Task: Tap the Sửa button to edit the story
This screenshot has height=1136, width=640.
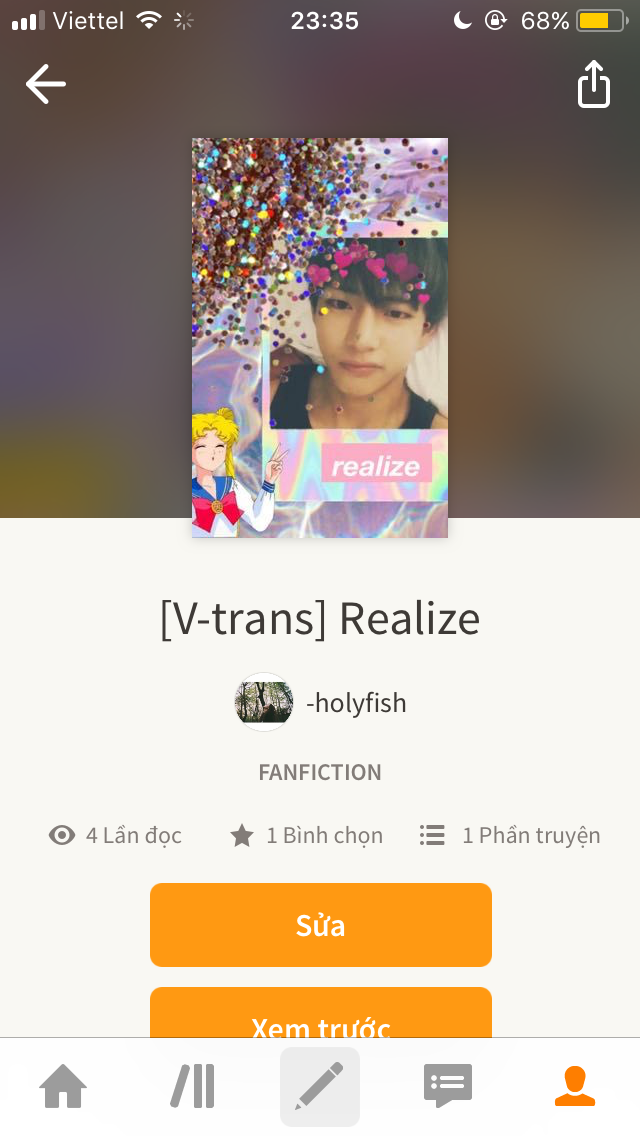Action: tap(320, 925)
